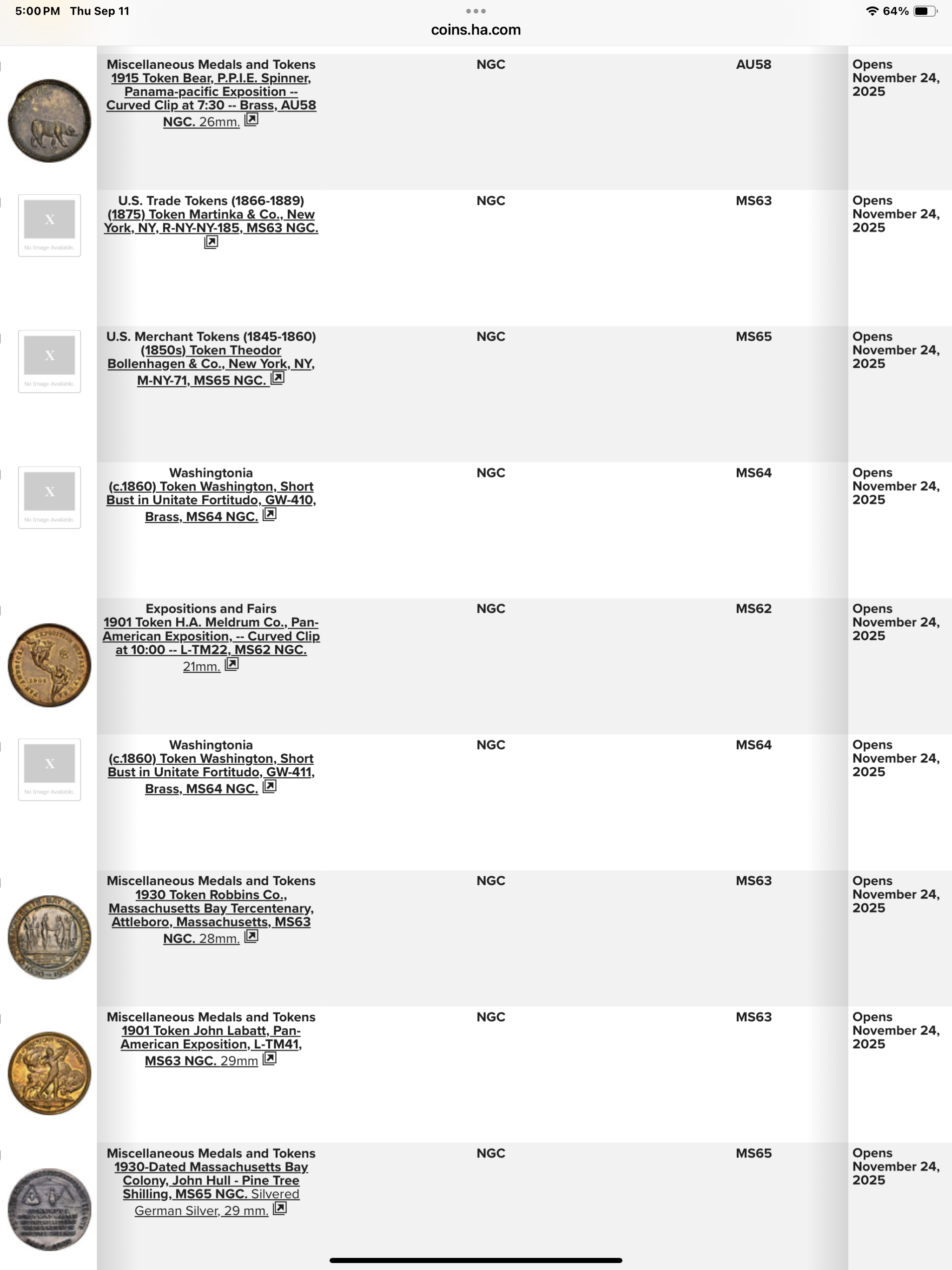Tap the bear token coin image

(x=49, y=120)
